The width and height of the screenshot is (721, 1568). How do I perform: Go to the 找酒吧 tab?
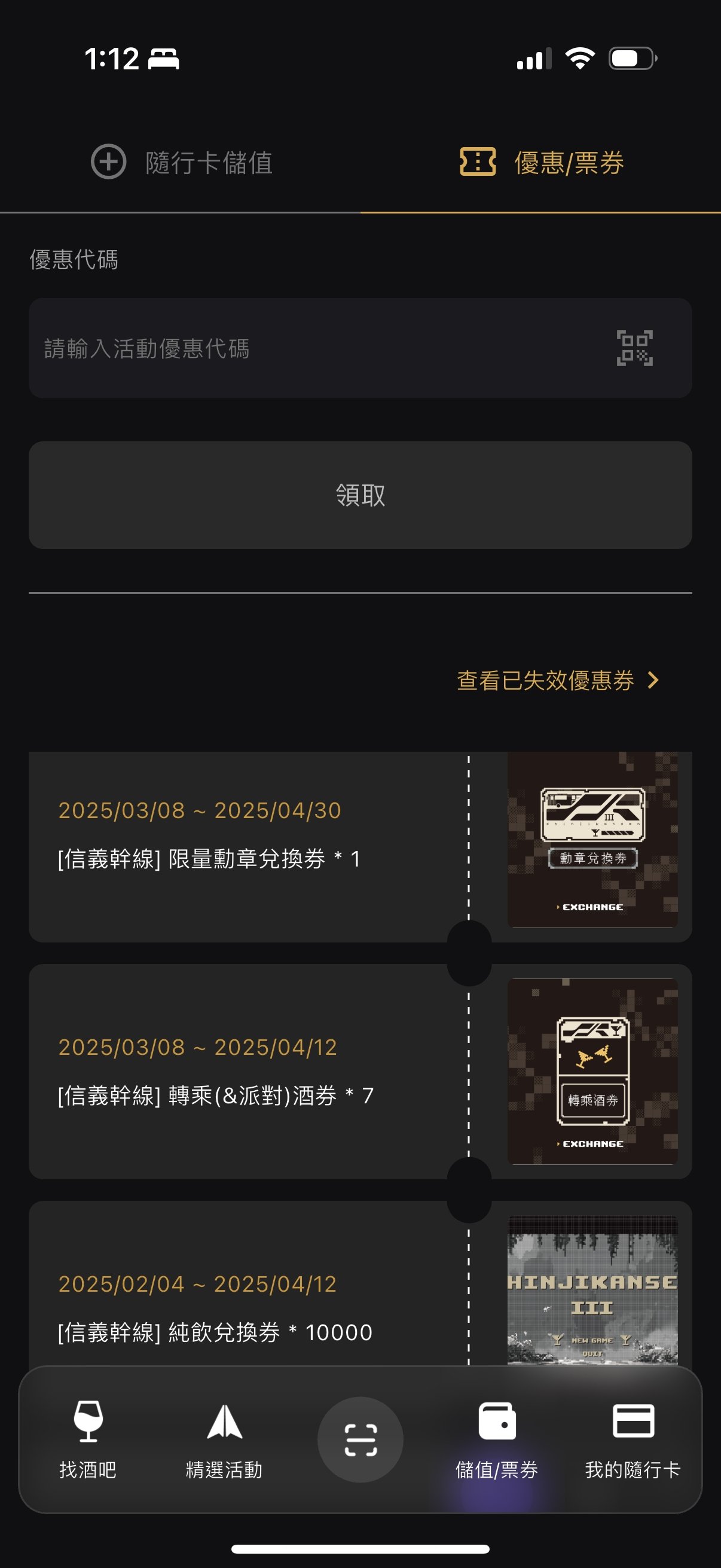(88, 1440)
